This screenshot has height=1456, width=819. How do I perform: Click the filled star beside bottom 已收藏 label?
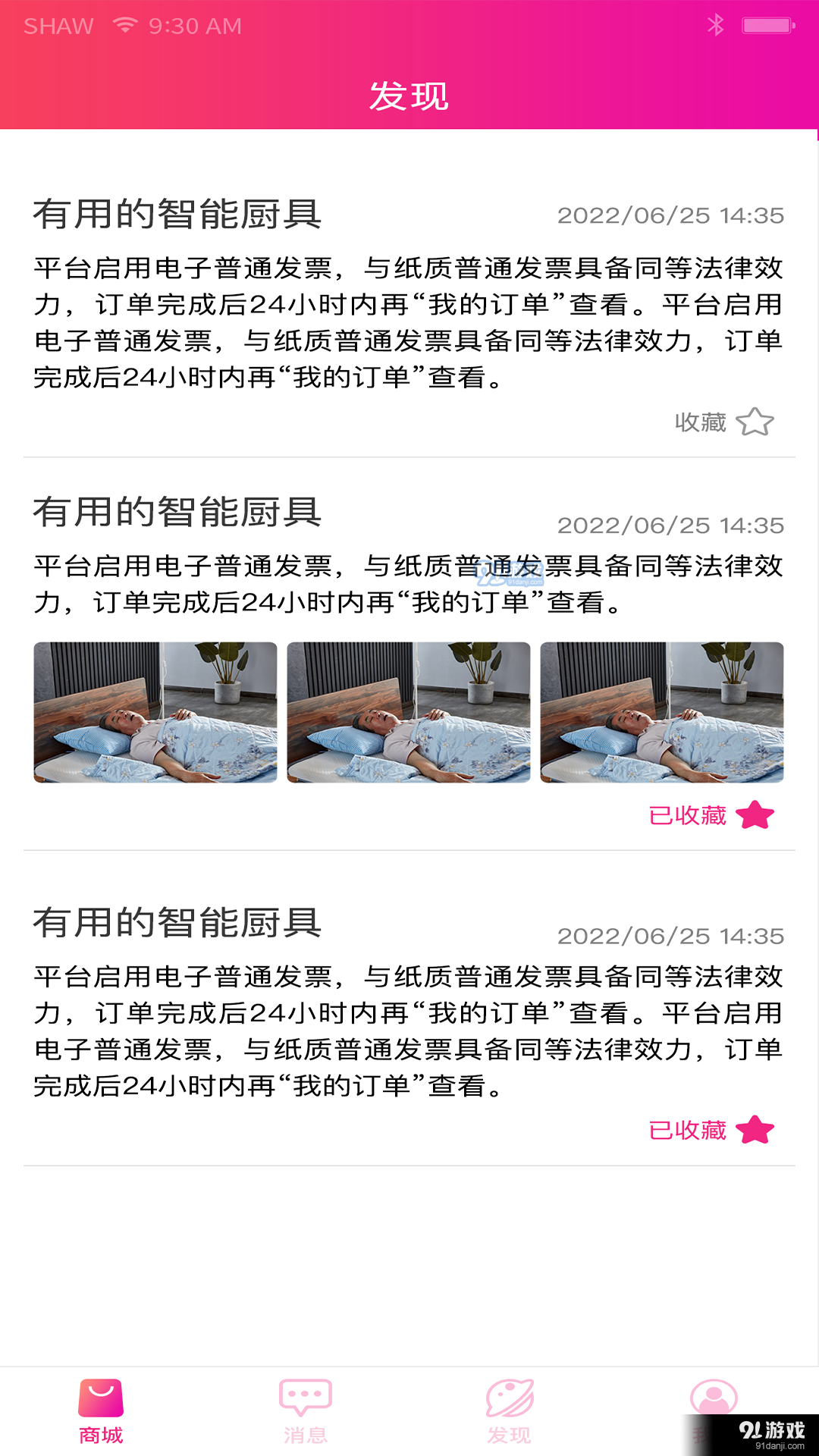coord(755,1129)
